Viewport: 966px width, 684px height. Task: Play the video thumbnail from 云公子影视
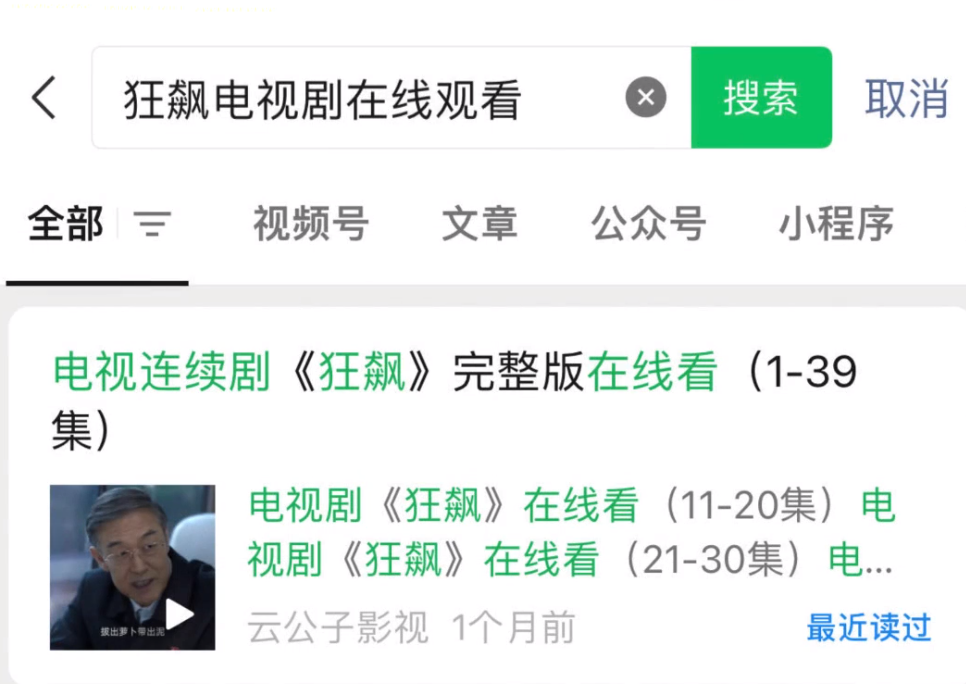click(133, 567)
